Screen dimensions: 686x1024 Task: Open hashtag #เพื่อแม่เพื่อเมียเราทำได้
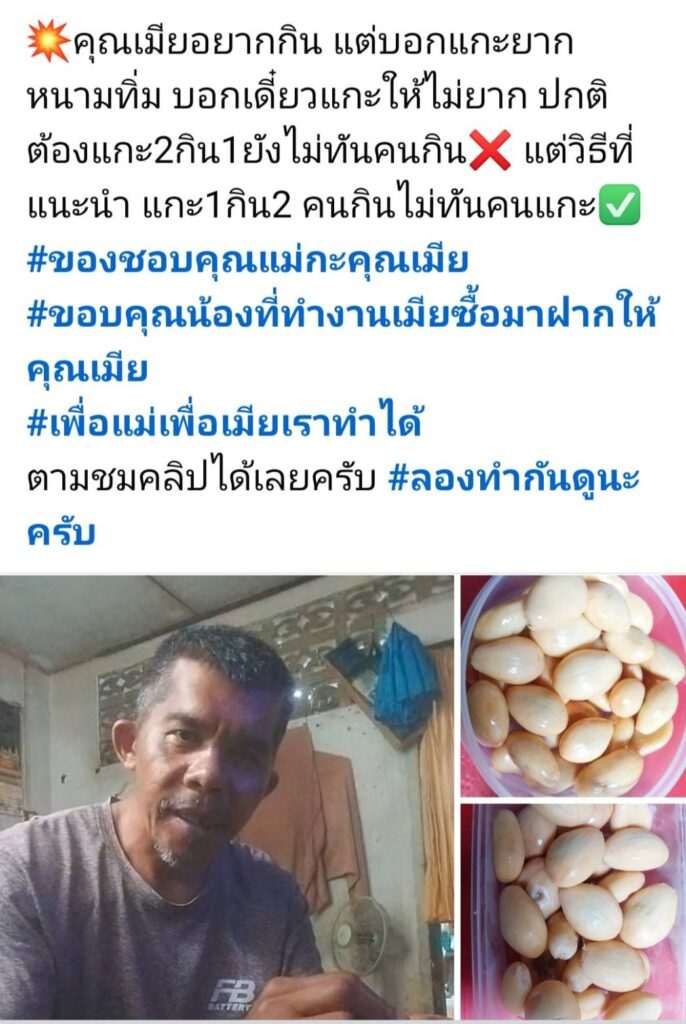(x=225, y=424)
